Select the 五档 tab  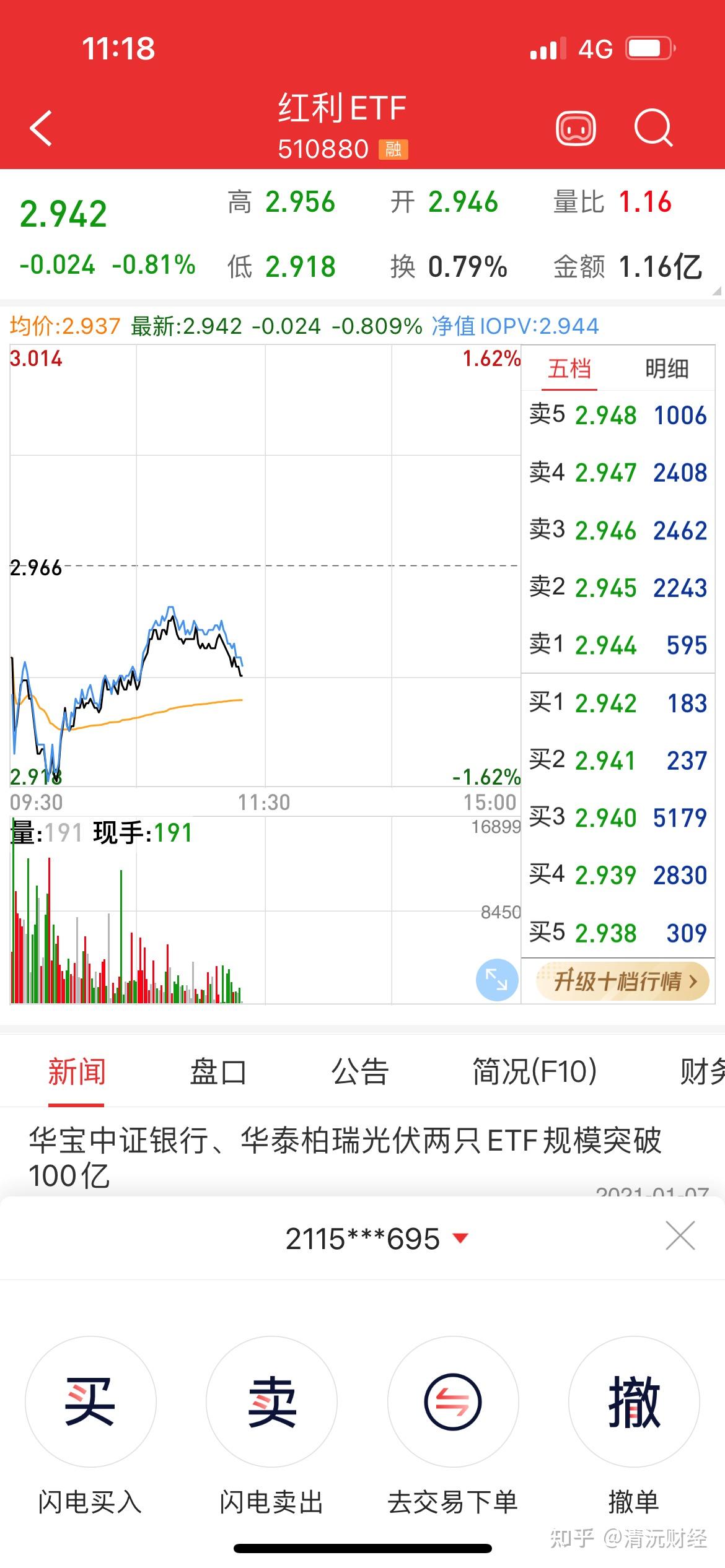click(569, 368)
